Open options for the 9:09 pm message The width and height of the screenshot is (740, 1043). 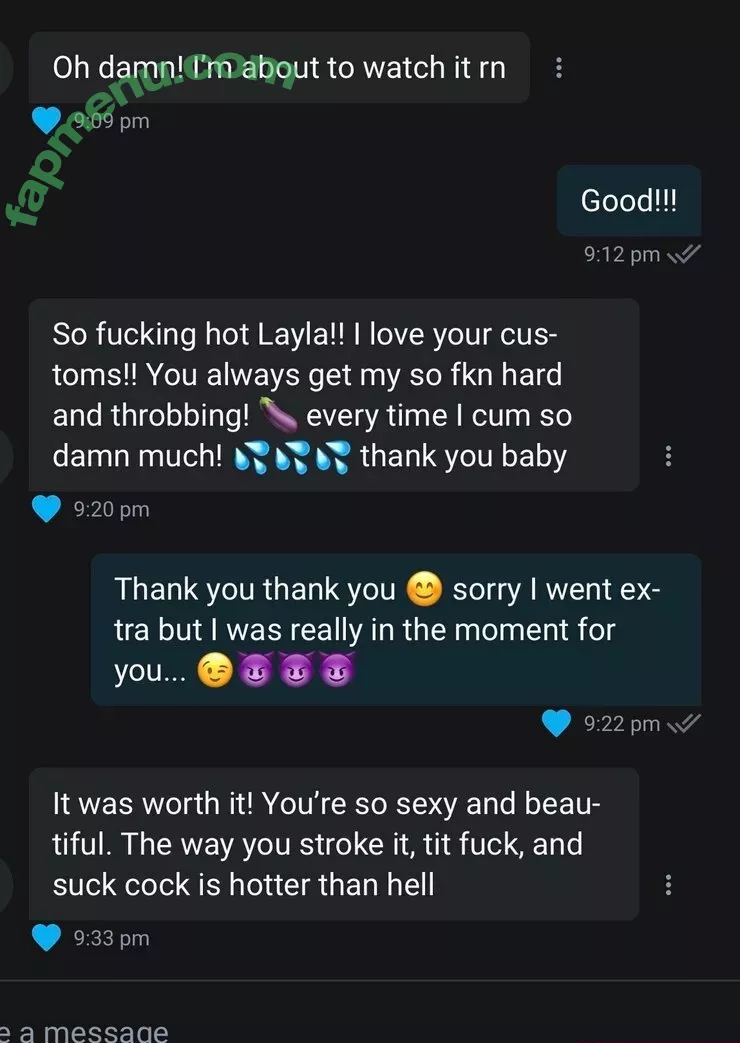click(558, 68)
